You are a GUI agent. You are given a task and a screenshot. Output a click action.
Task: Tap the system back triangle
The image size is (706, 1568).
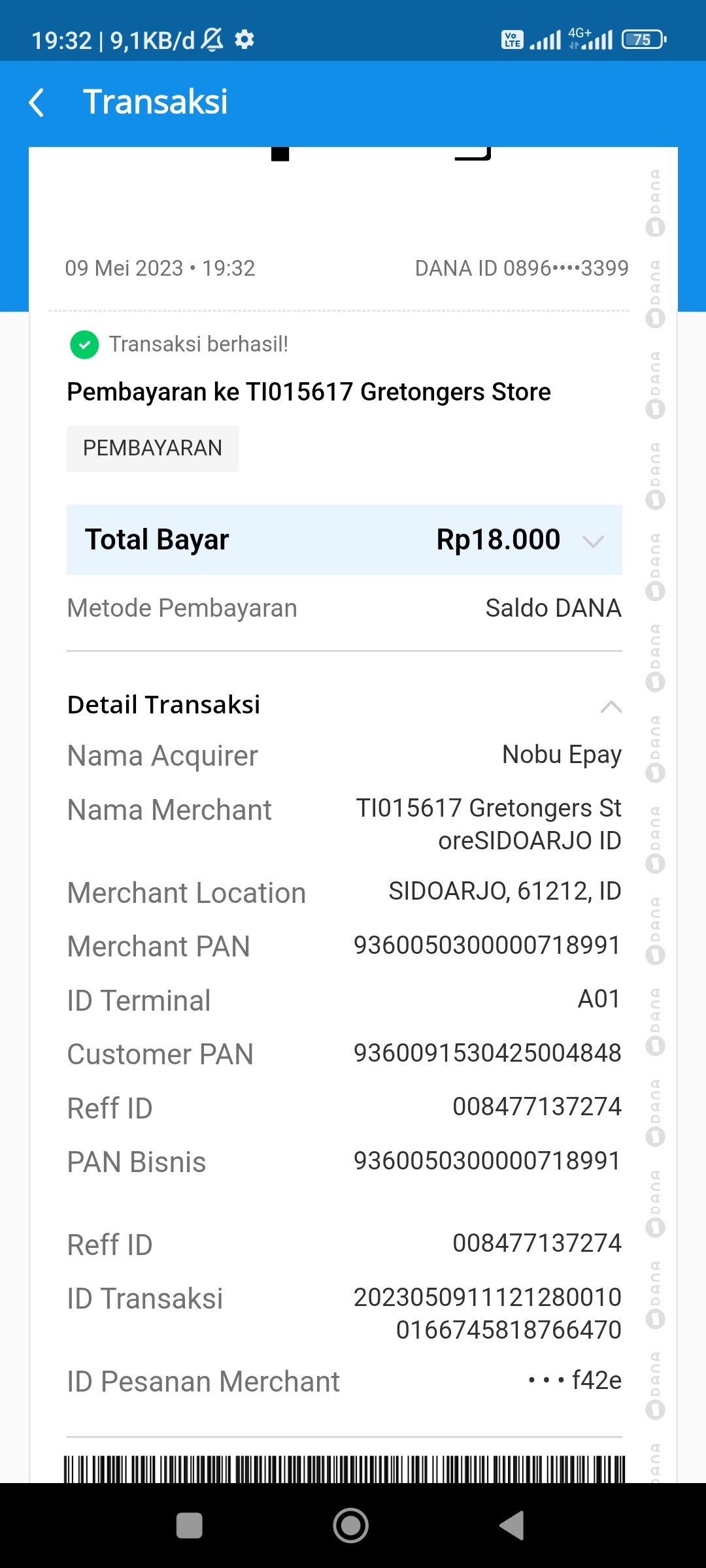tap(512, 1526)
